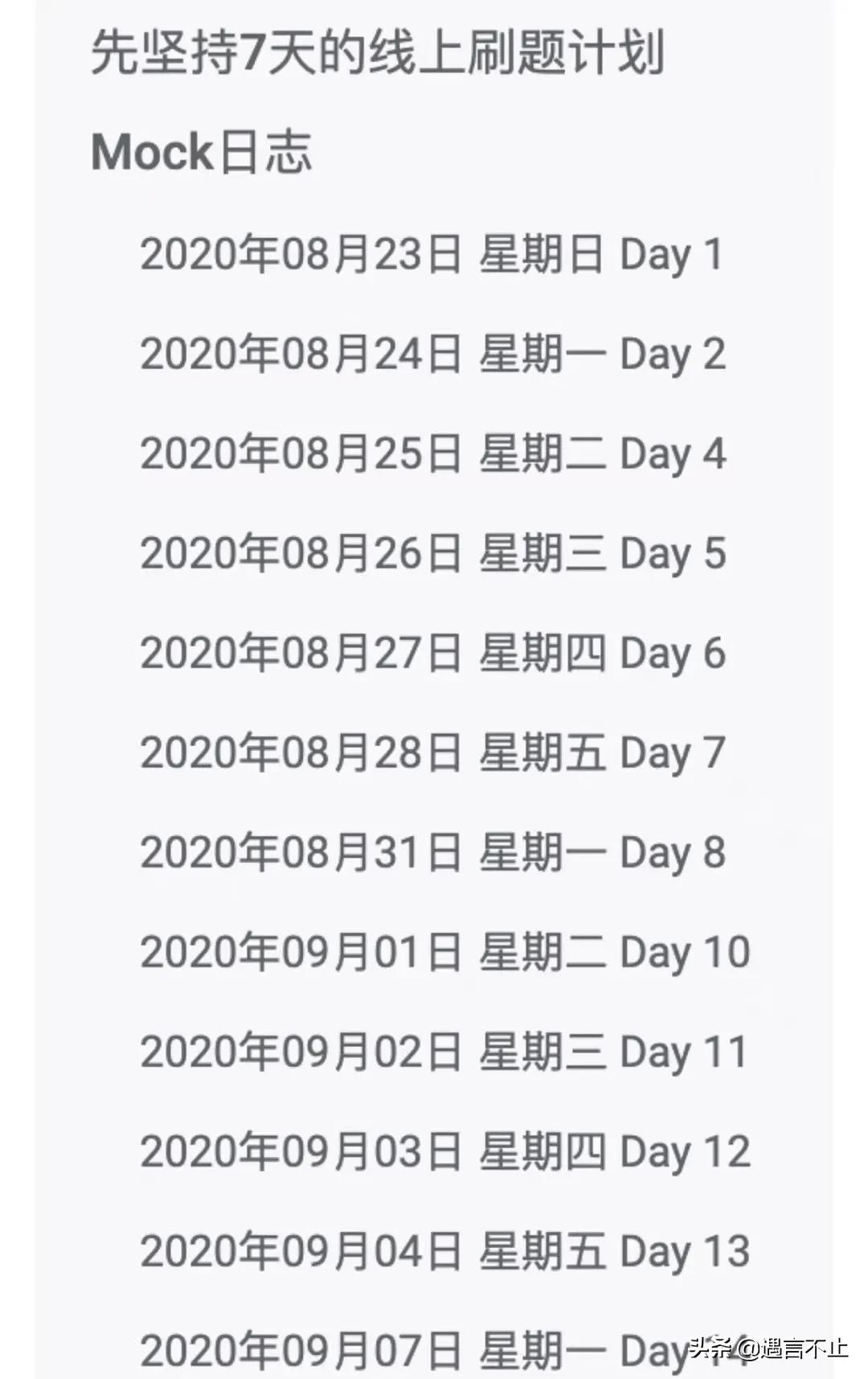Open the 2020年08月25日 Day 4 entry
Screen dimensions: 868x1379
tap(433, 454)
